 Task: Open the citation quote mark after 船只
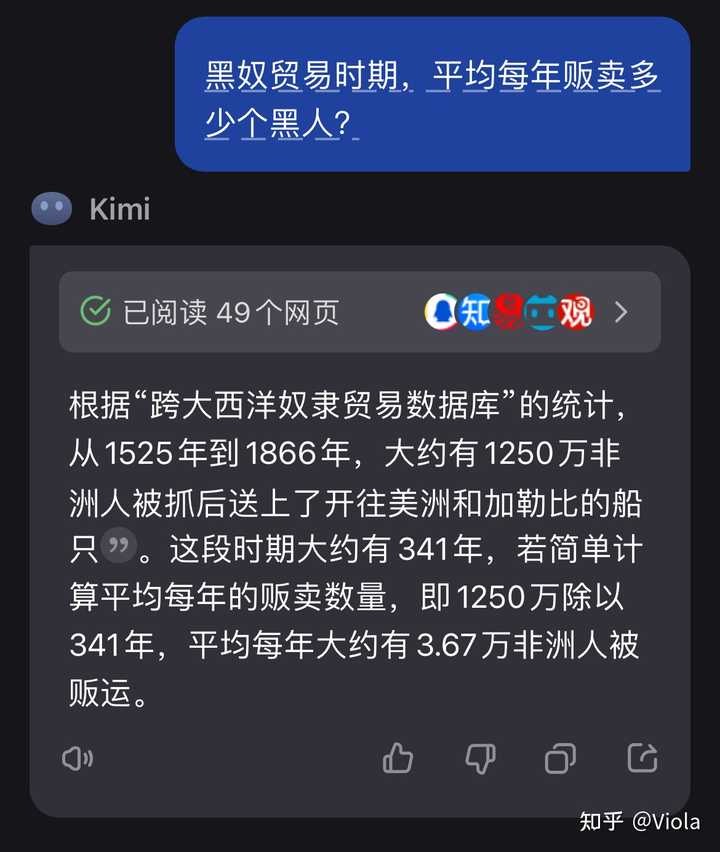tap(119, 547)
